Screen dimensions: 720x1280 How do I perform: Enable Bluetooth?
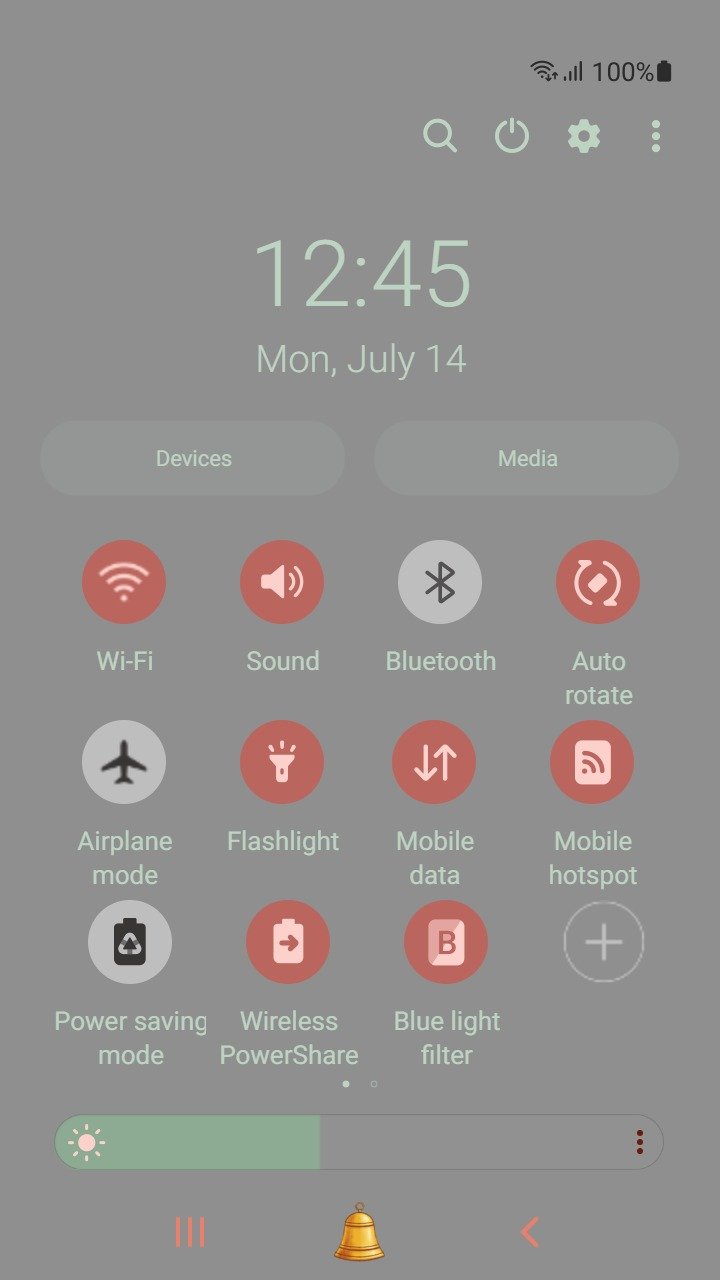pyautogui.click(x=440, y=582)
